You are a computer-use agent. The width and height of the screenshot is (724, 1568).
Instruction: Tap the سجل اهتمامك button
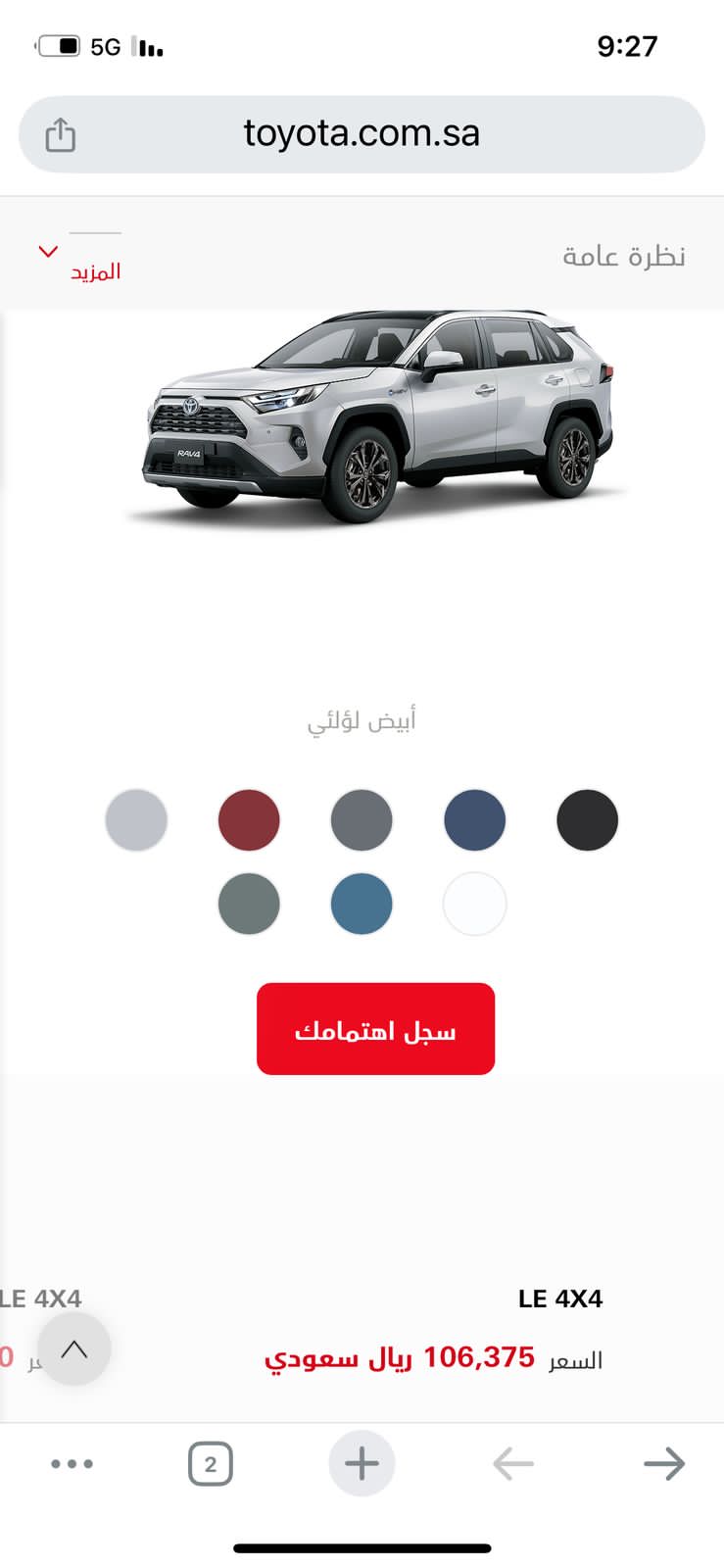point(375,1029)
